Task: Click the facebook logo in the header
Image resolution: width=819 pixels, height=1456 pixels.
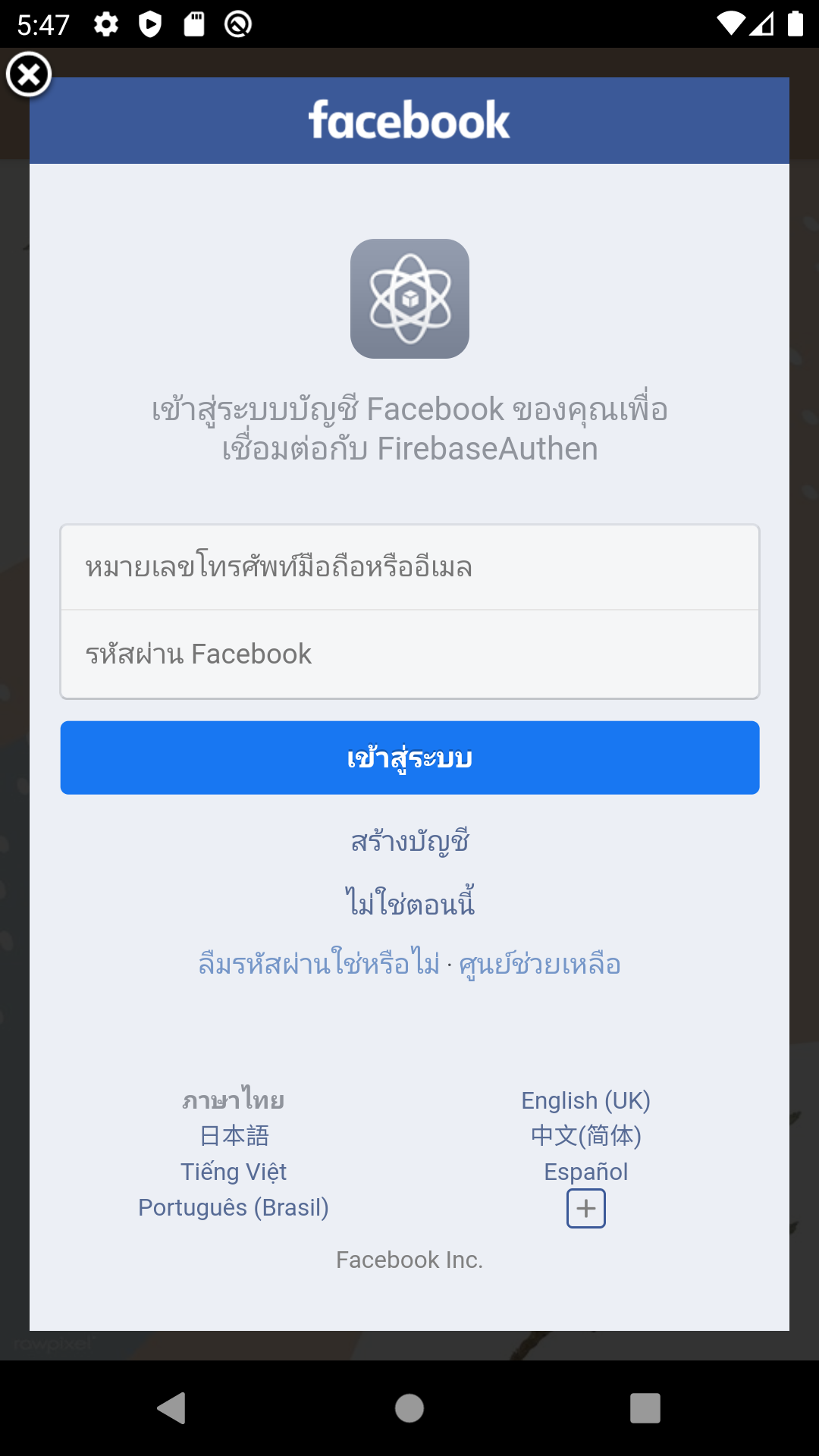Action: pyautogui.click(x=409, y=119)
